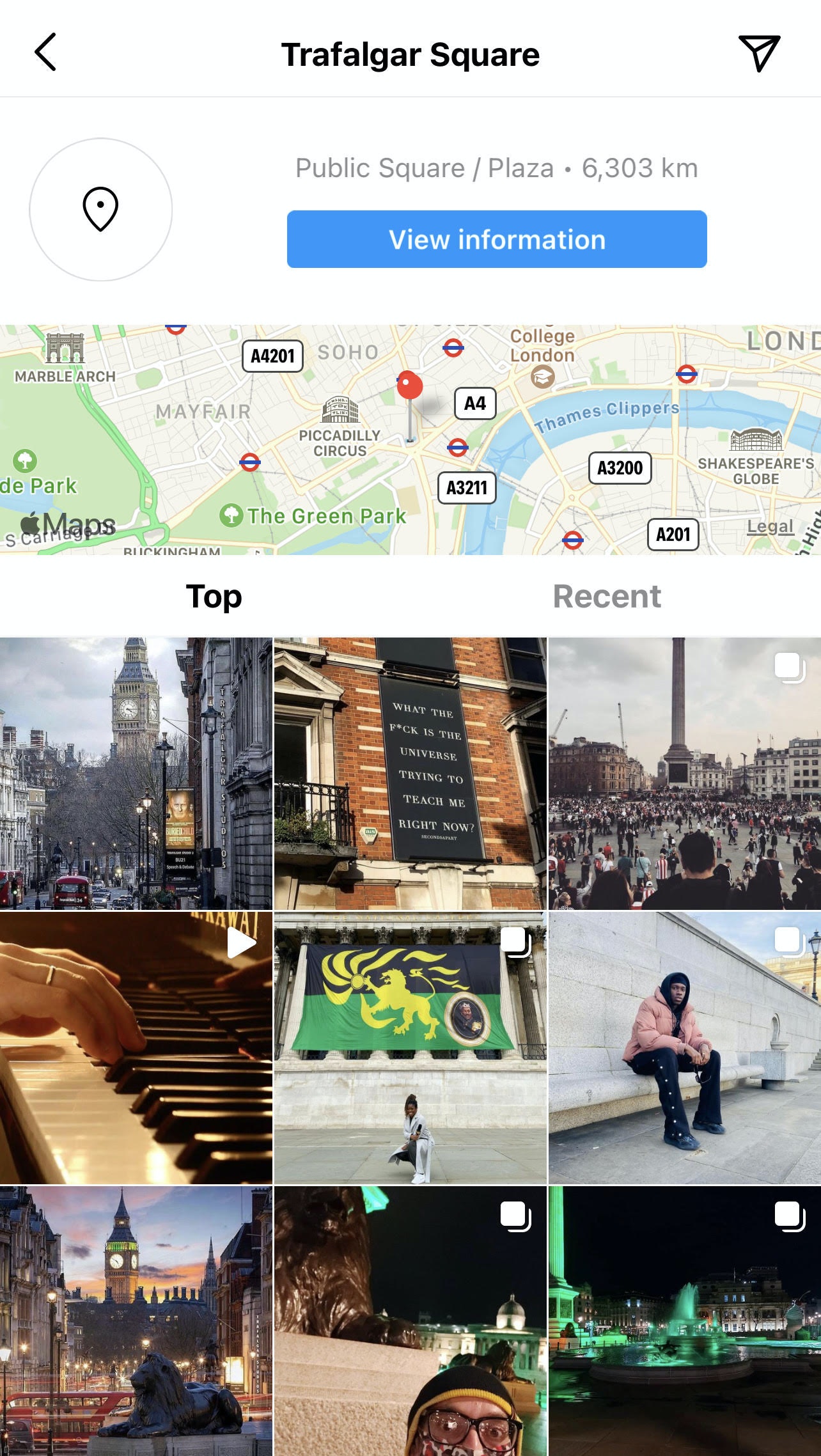The image size is (821, 1456).
Task: View the sunset Big Ben and lion statue post
Action: 136,1321
